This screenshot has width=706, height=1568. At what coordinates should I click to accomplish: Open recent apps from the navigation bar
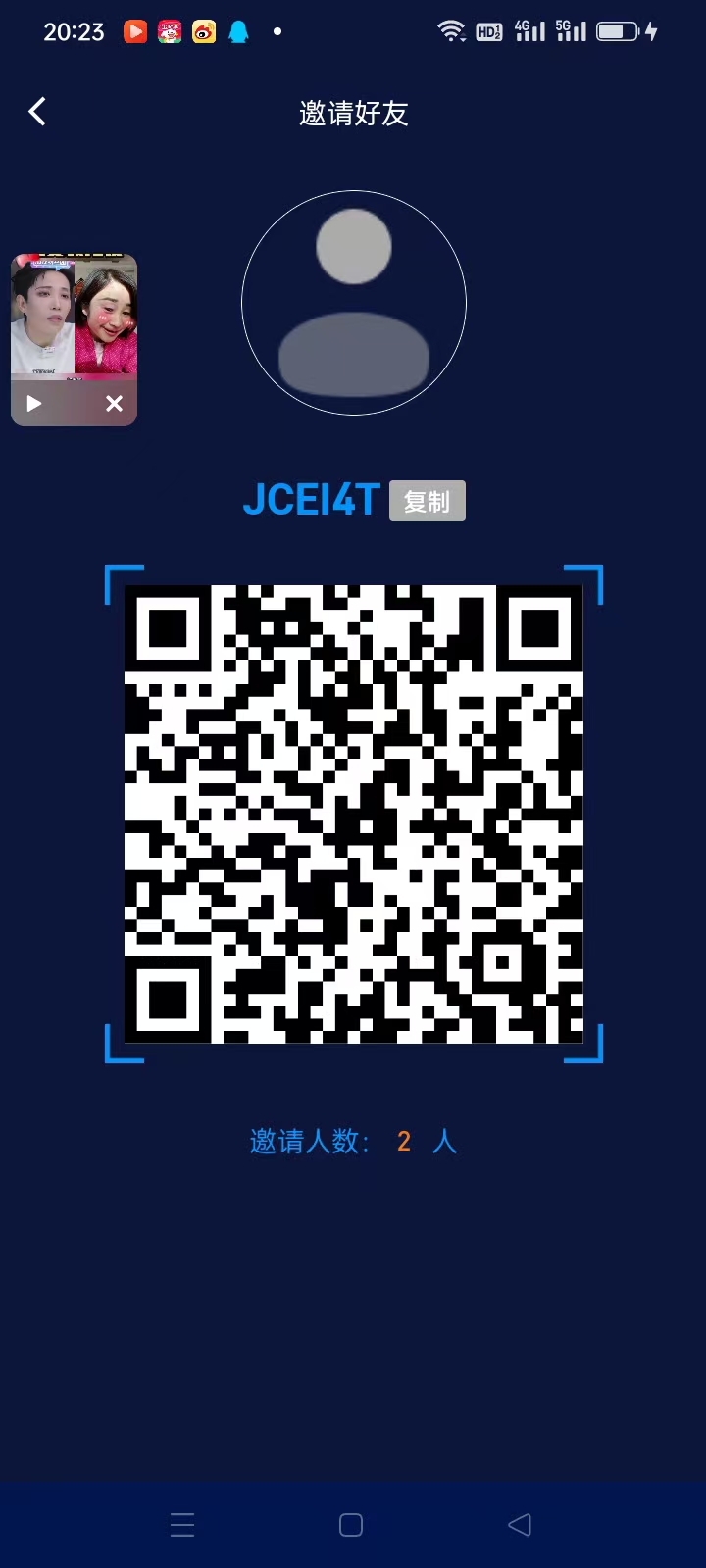182,1524
